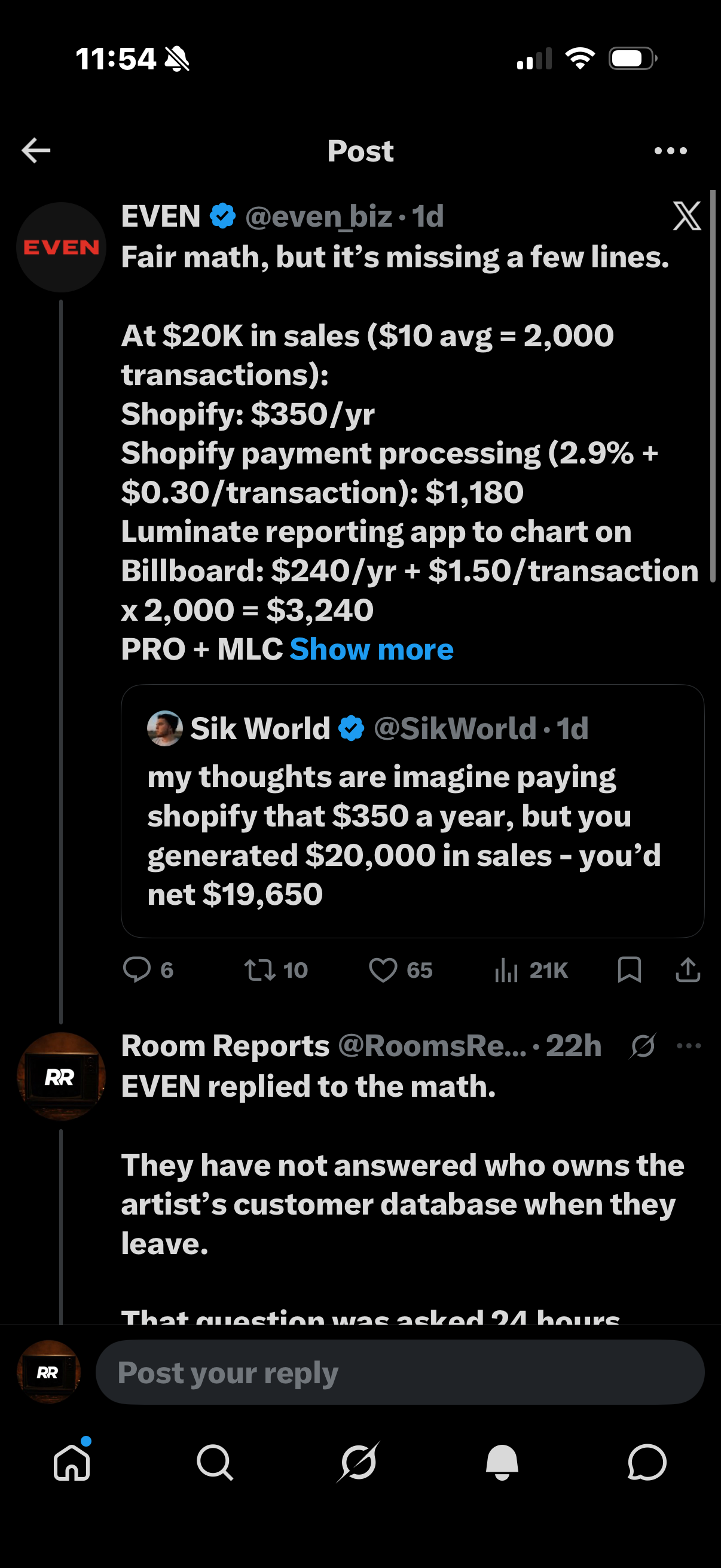Share EVEN's post
Image resolution: width=721 pixels, height=1568 pixels.
pos(688,969)
